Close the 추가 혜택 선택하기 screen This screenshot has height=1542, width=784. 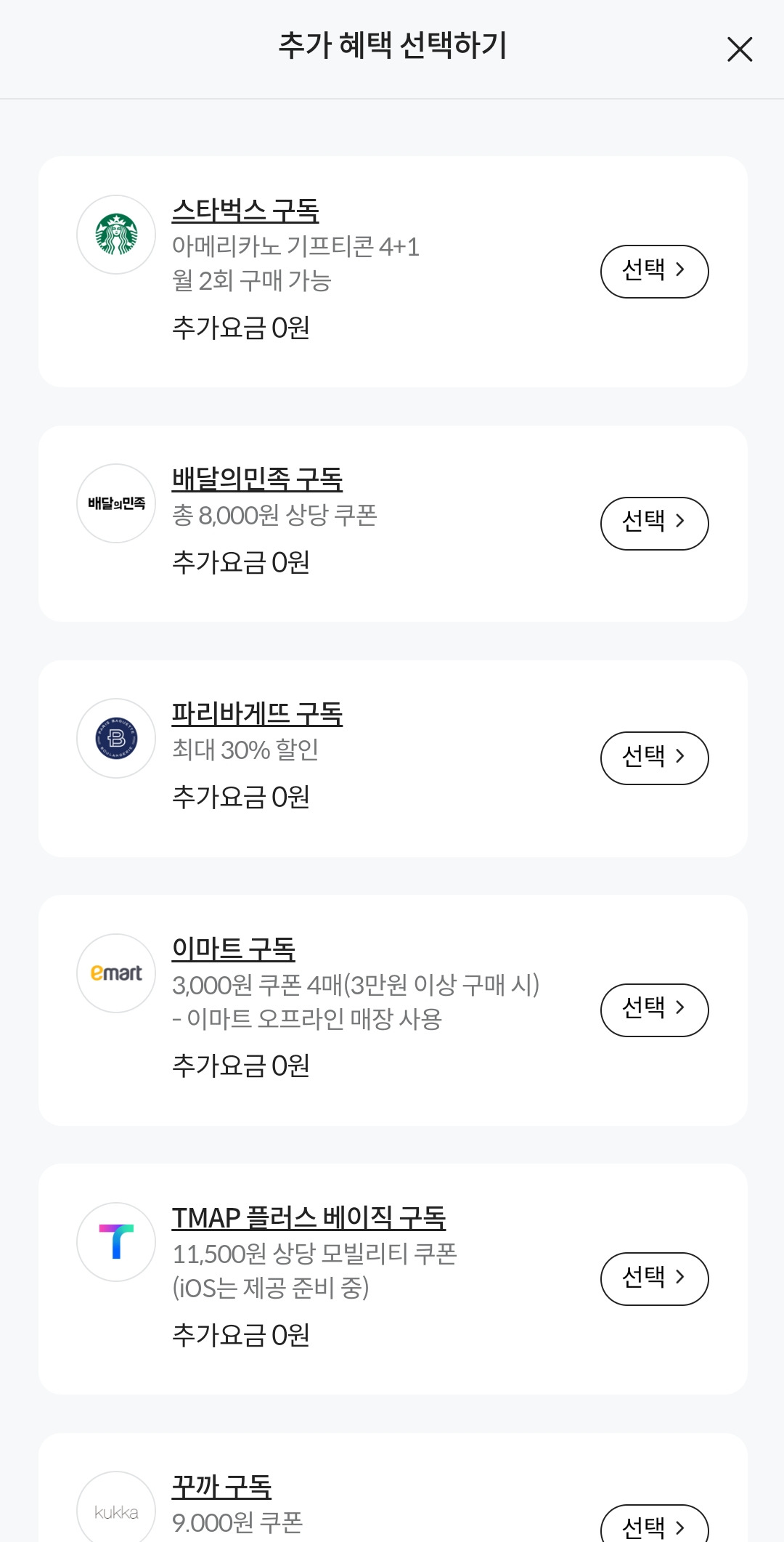740,49
